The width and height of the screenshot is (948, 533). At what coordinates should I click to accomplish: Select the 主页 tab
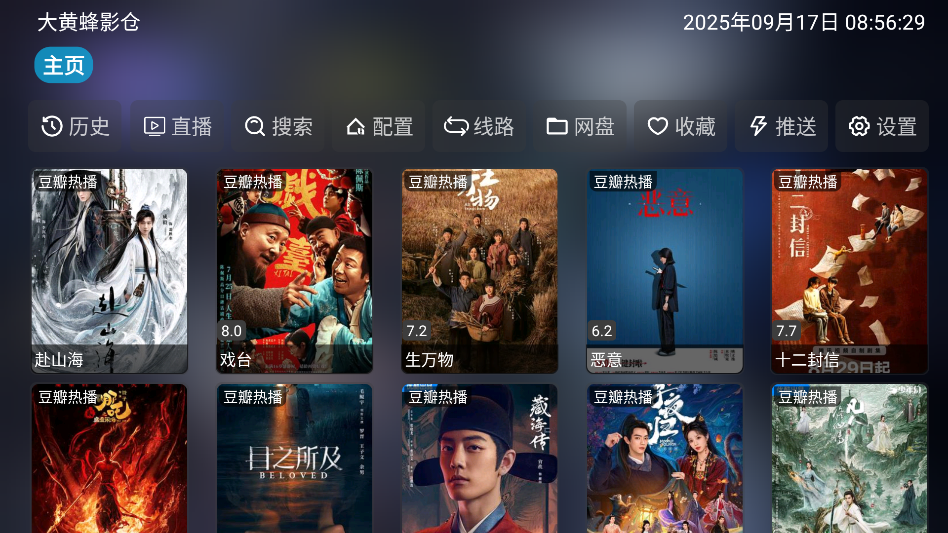(64, 66)
